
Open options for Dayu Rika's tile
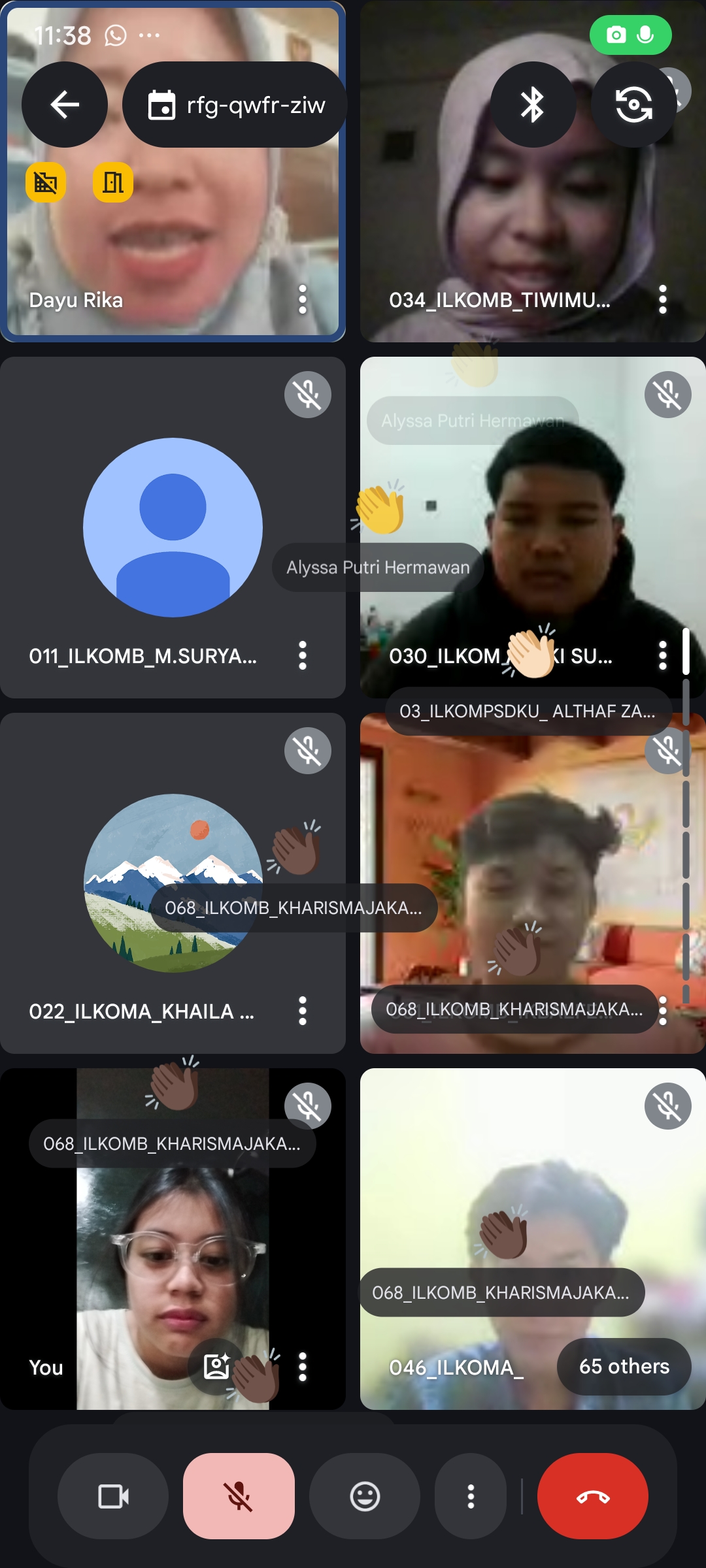[x=302, y=300]
